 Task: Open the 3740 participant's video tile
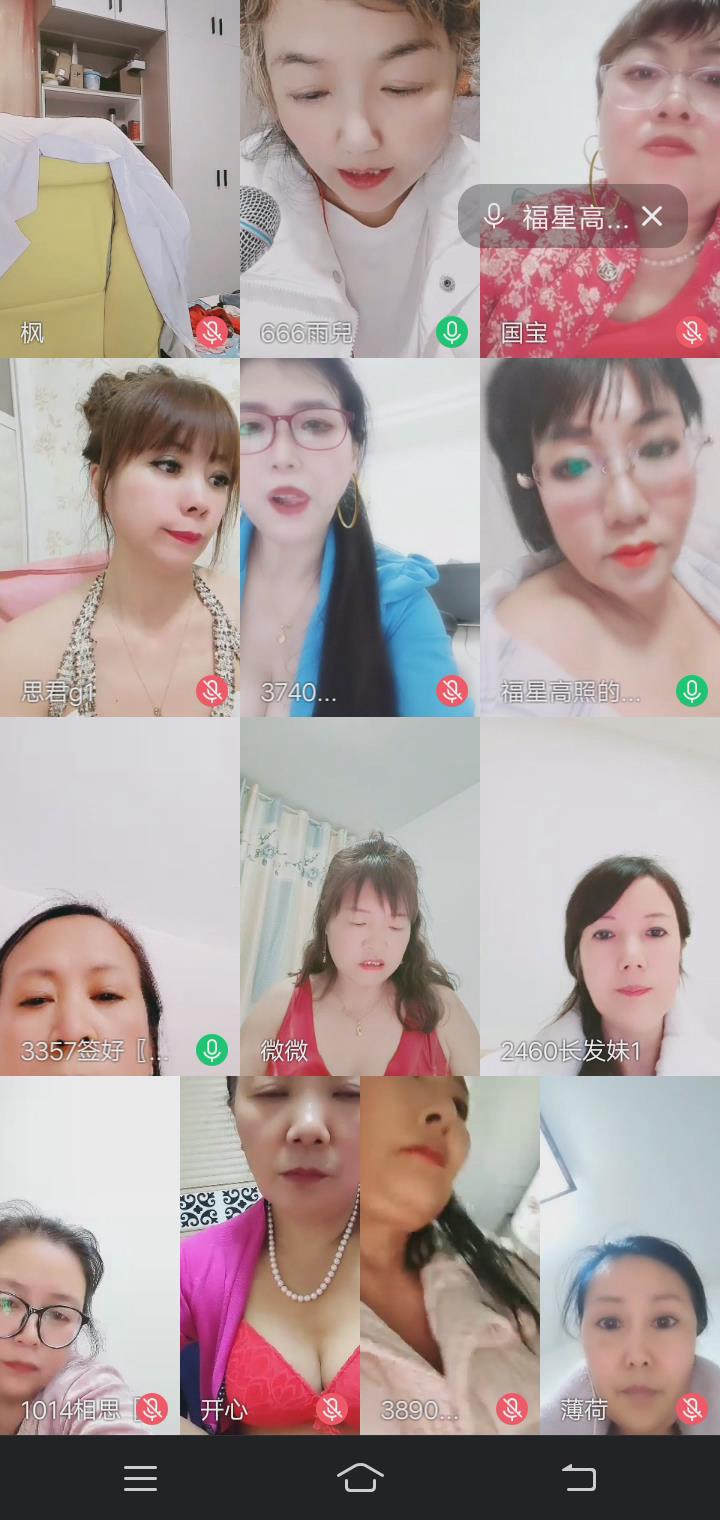pyautogui.click(x=360, y=538)
